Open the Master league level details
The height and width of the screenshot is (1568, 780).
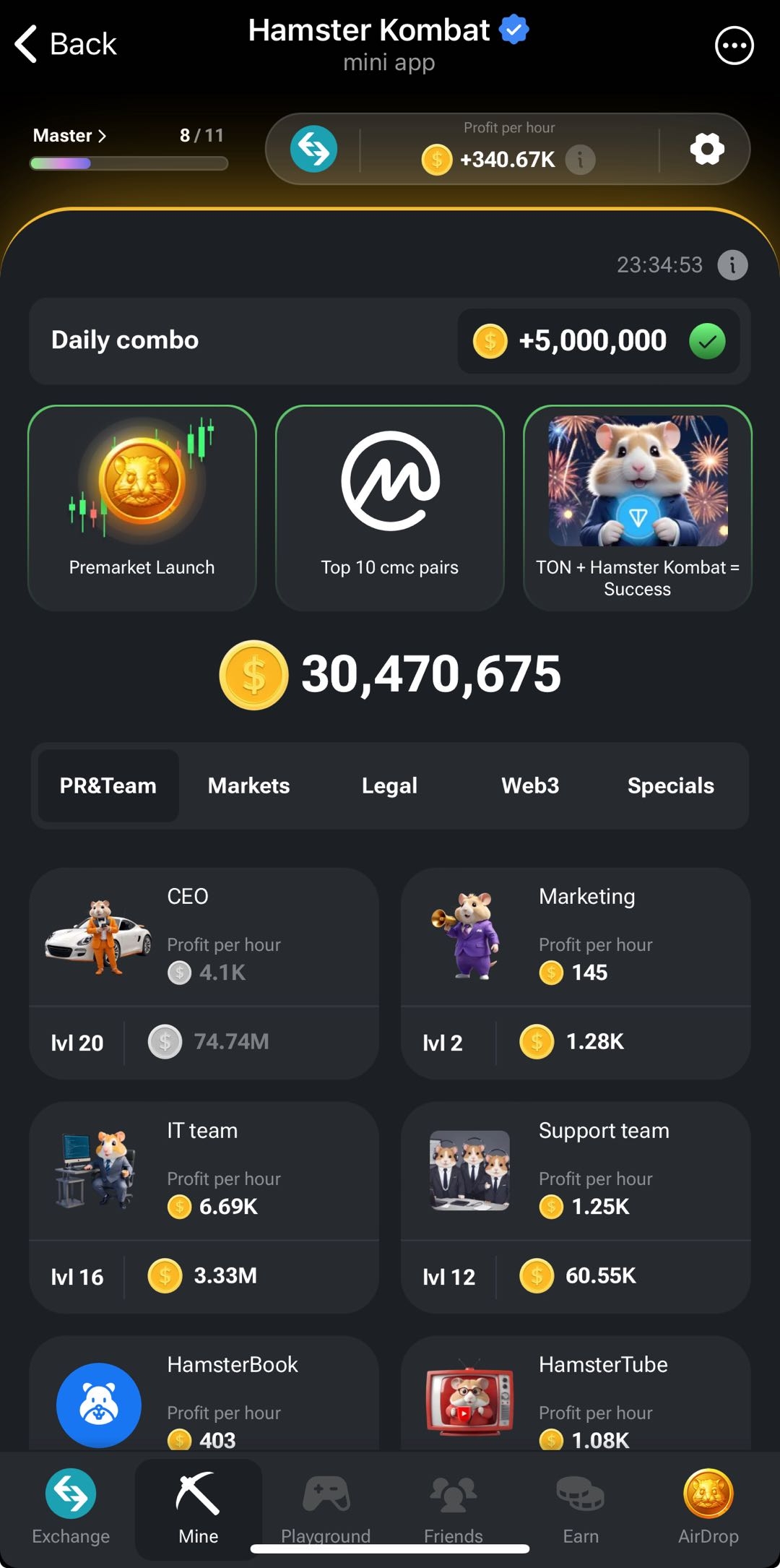[69, 136]
